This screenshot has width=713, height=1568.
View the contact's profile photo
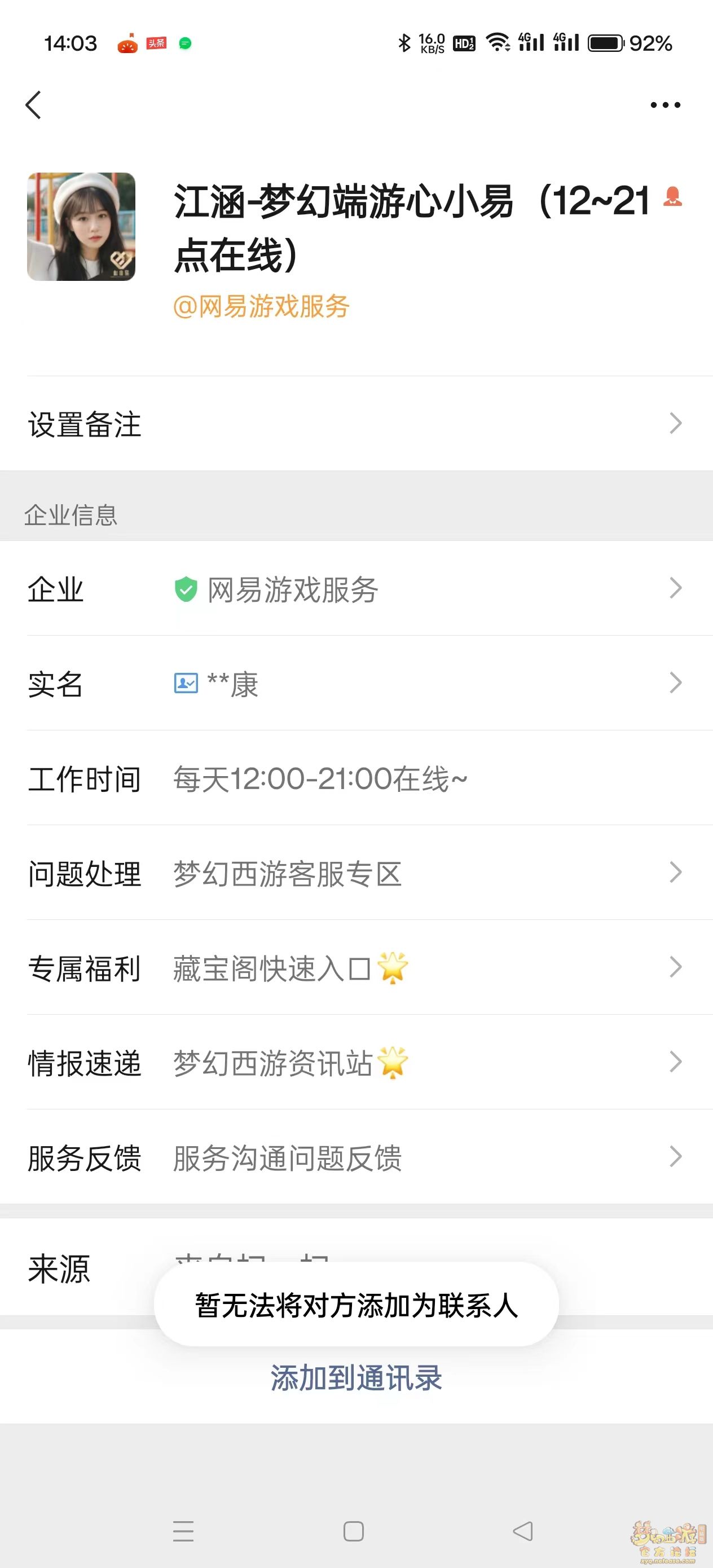pos(81,226)
